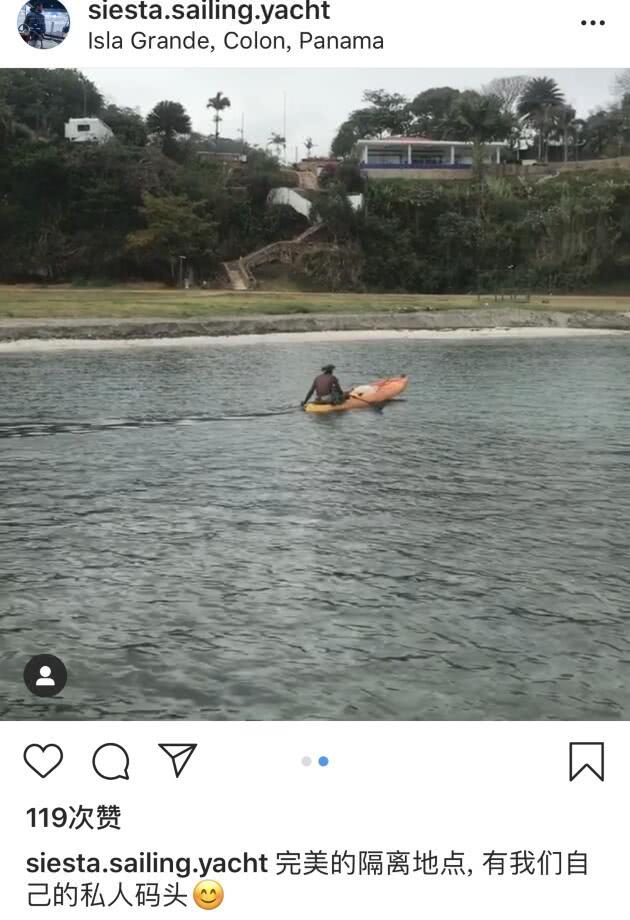Open siesta.sailing.yacht profile avatar

click(x=43, y=22)
